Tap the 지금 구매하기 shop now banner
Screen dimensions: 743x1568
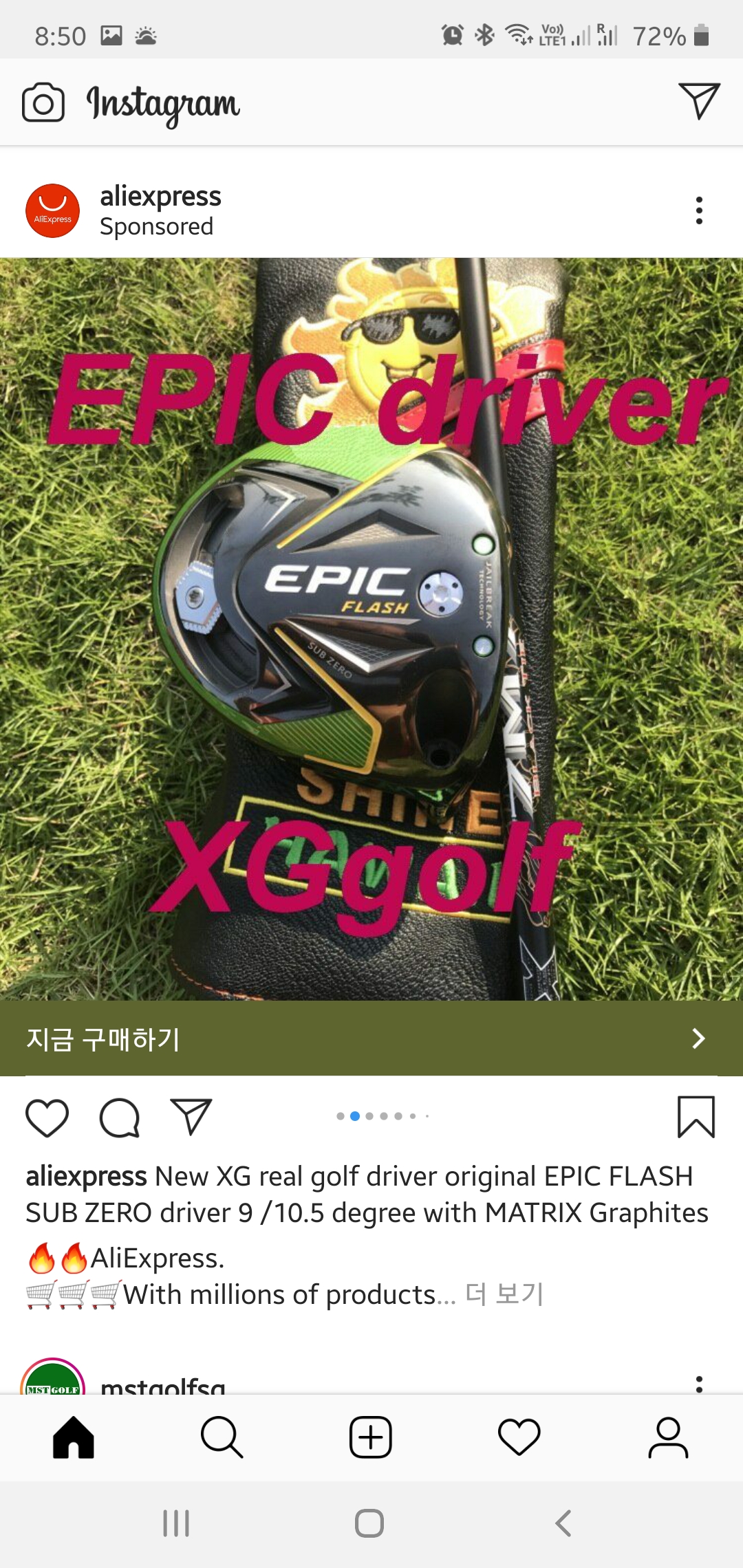pyautogui.click(x=371, y=1038)
